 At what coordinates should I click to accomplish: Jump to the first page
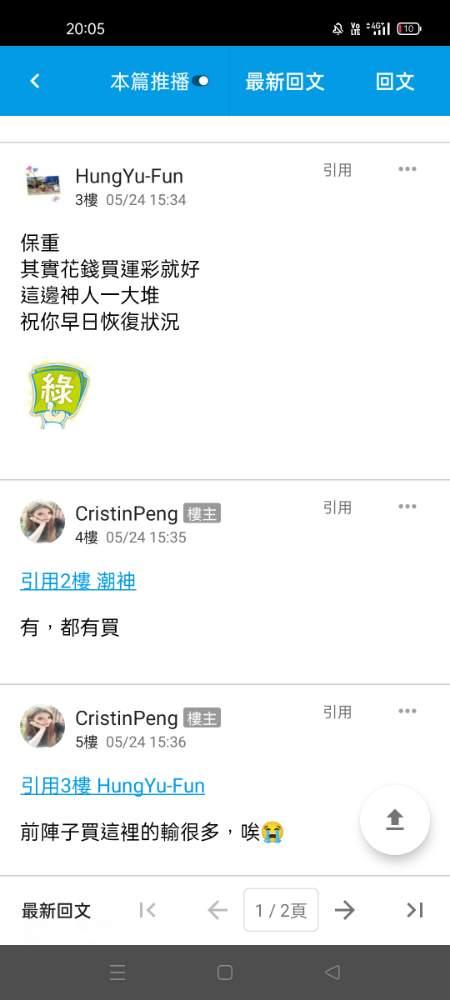pyautogui.click(x=147, y=910)
